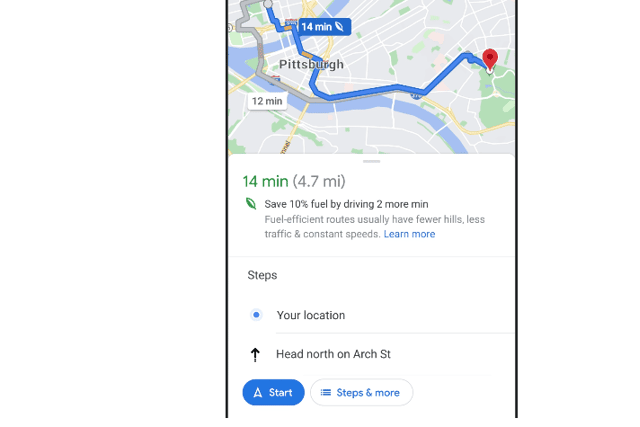This screenshot has height=427, width=640.
Task: Tap the red destination pin
Action: pyautogui.click(x=490, y=58)
